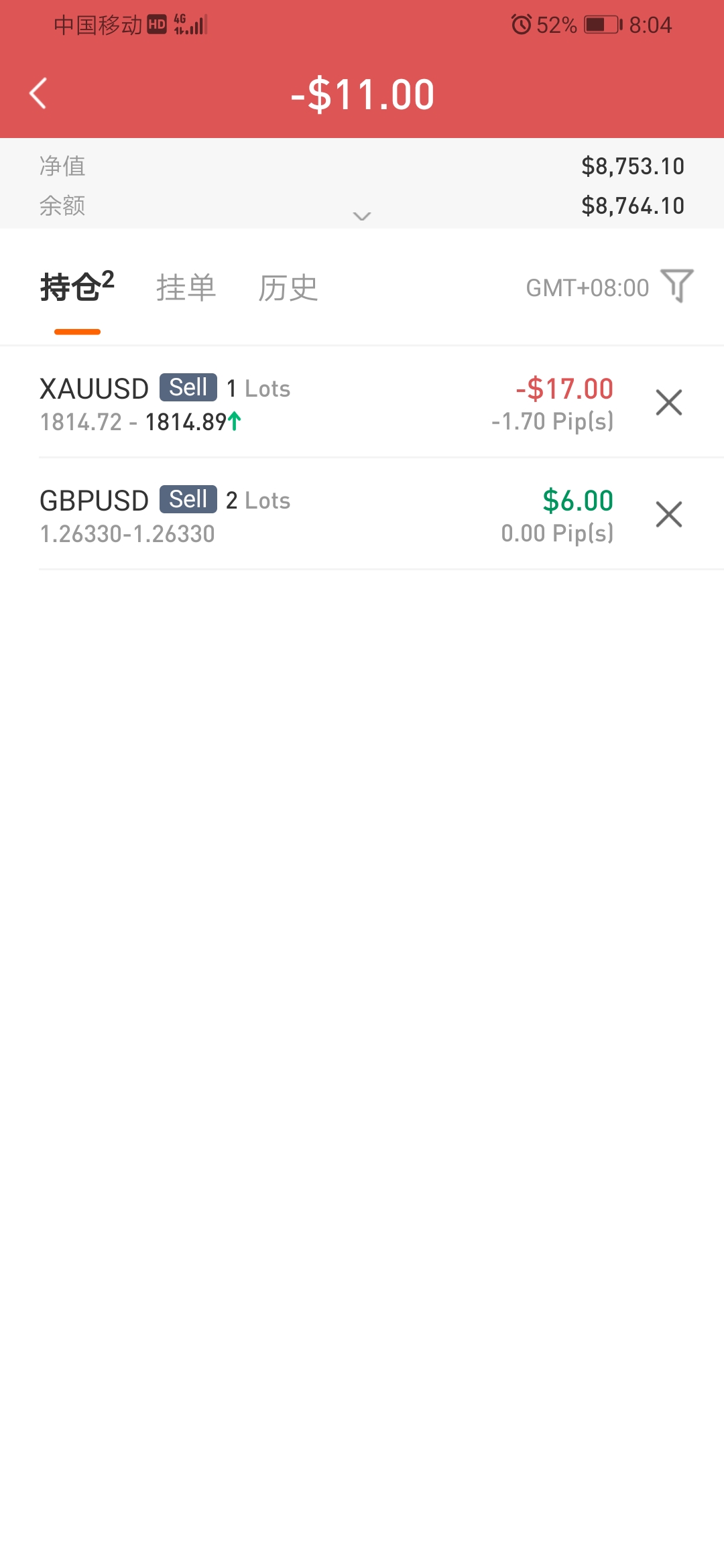The image size is (724, 1568).
Task: Close the GBPUSD position
Action: click(669, 515)
